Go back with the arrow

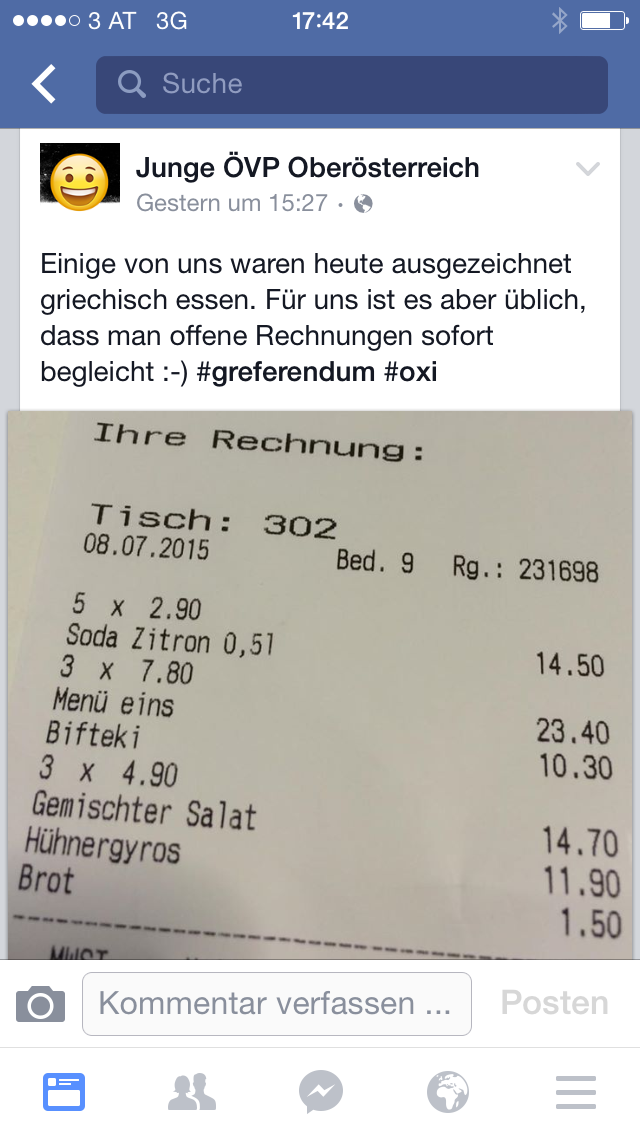44,84
